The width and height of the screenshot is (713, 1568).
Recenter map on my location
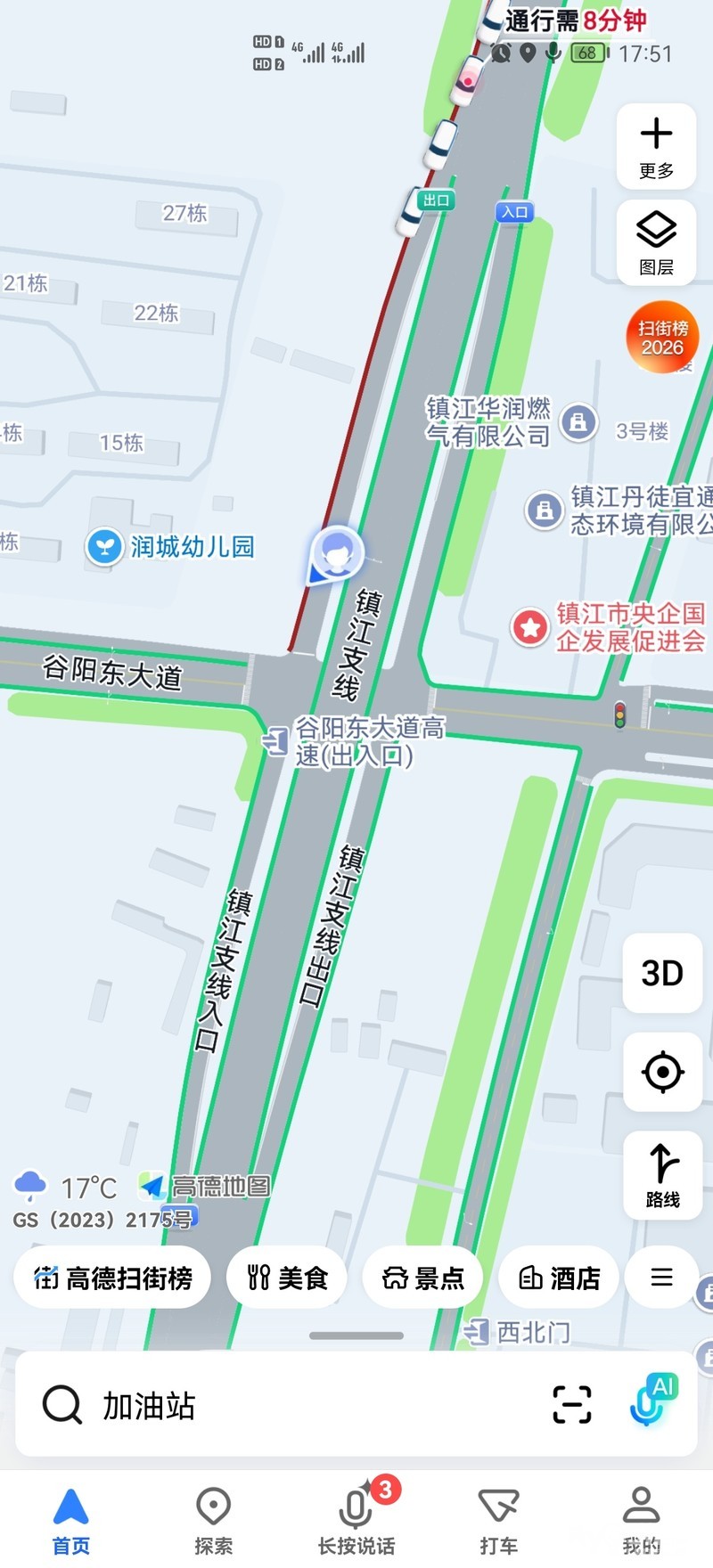[662, 1072]
